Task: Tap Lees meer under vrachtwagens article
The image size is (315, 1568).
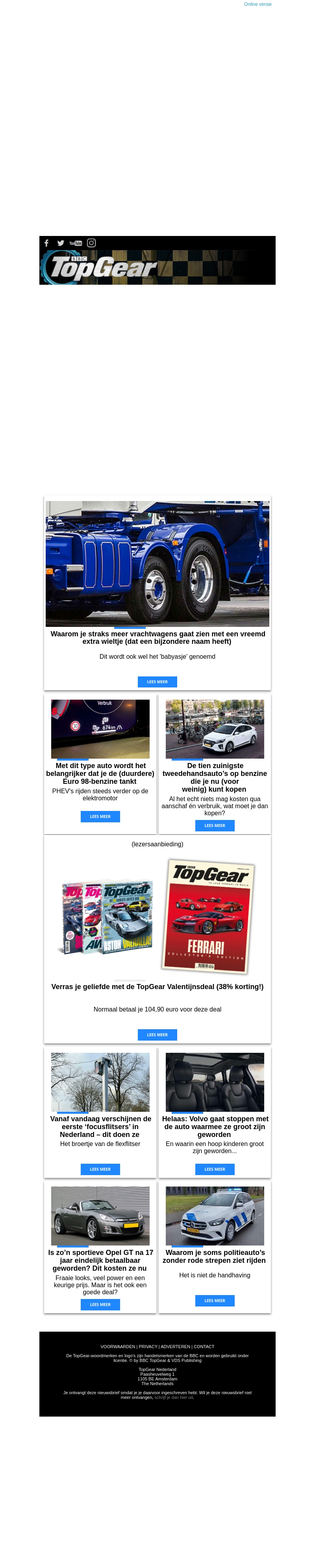Action: point(157,682)
